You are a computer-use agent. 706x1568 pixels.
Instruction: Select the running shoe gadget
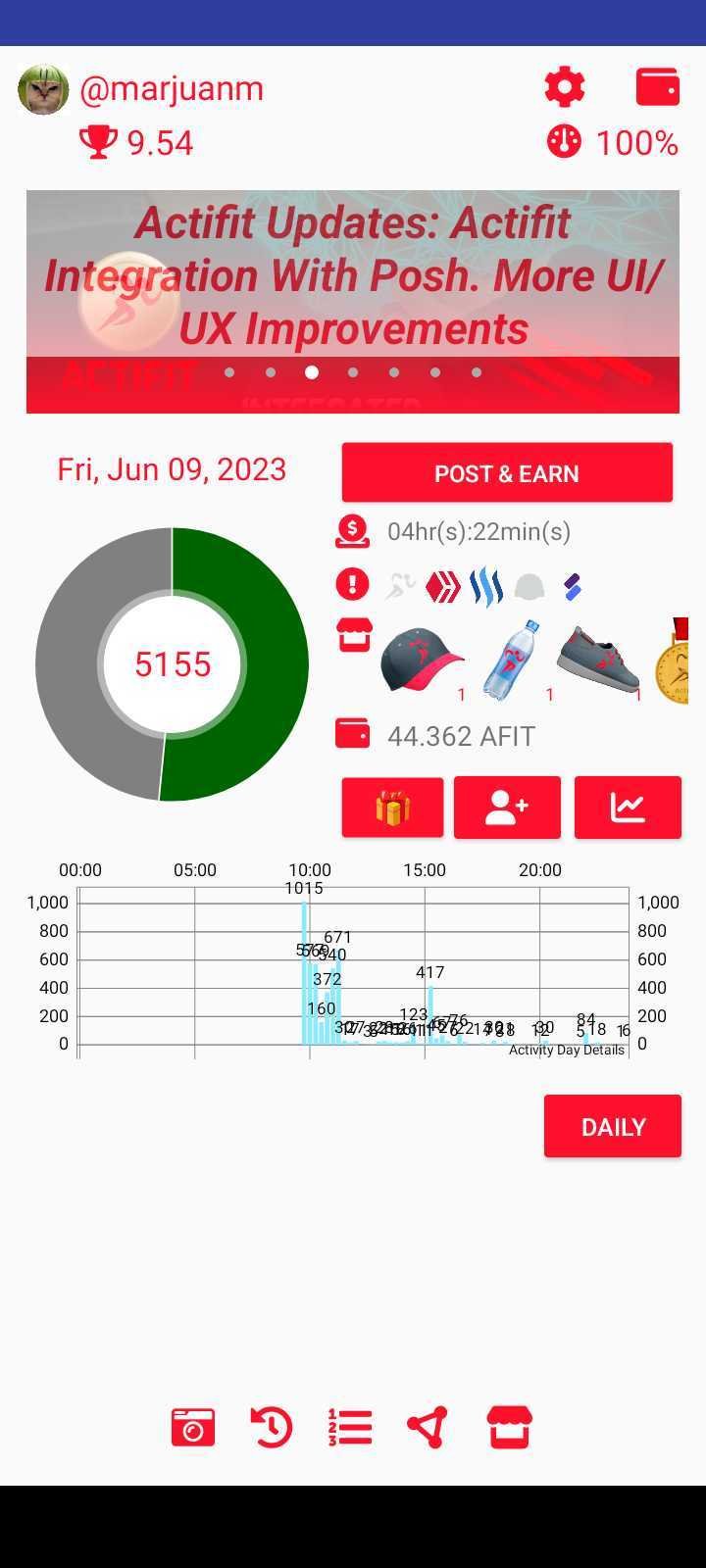598,661
